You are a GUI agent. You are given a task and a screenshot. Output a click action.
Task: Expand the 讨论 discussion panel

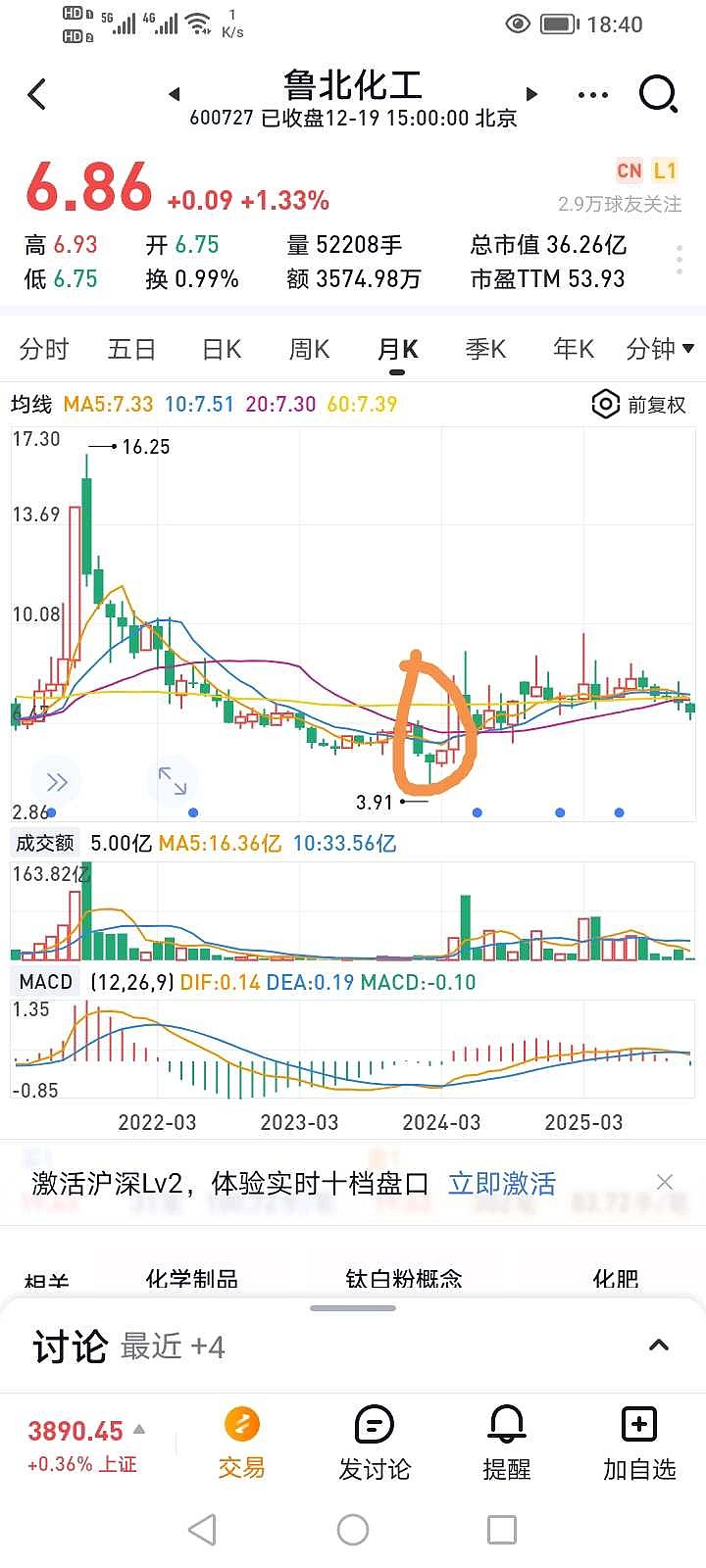point(659,1346)
